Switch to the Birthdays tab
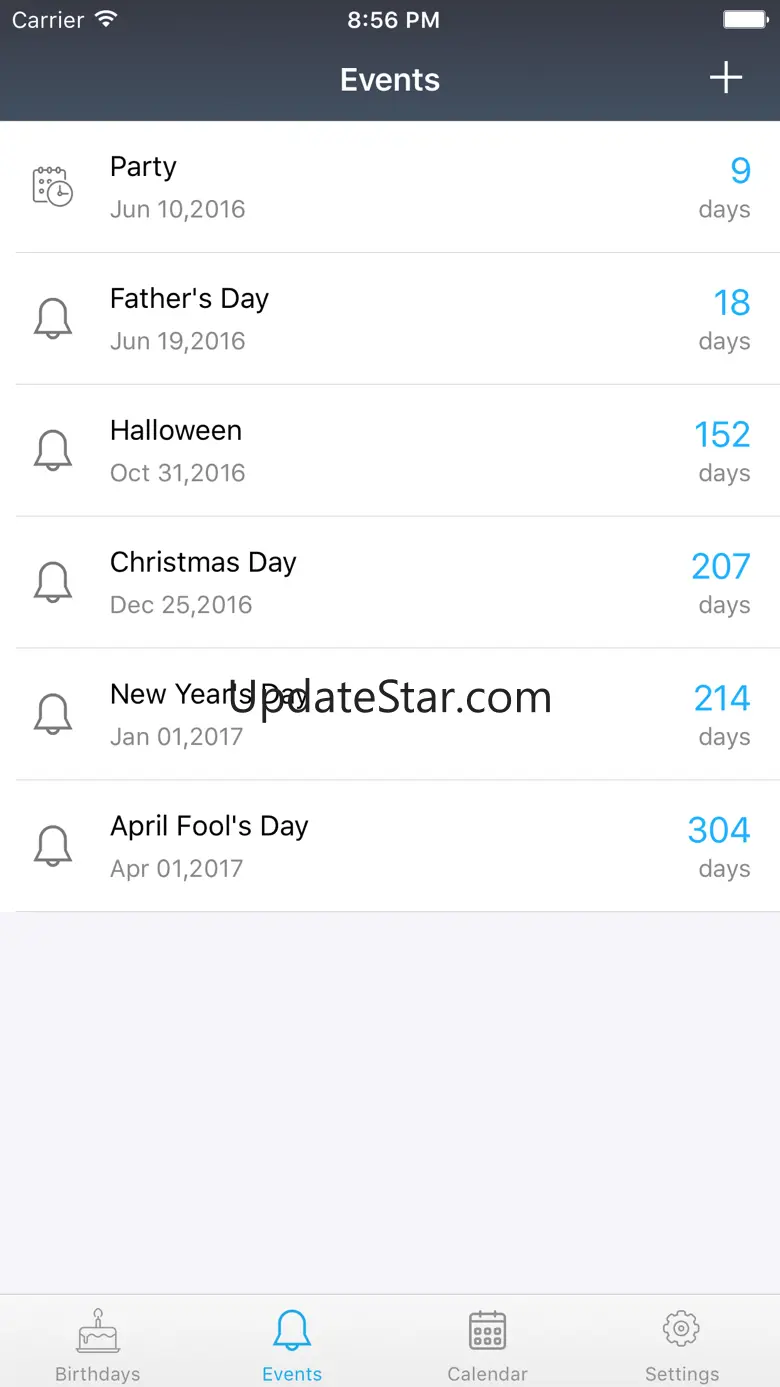This screenshot has width=780, height=1387. 98,1343
